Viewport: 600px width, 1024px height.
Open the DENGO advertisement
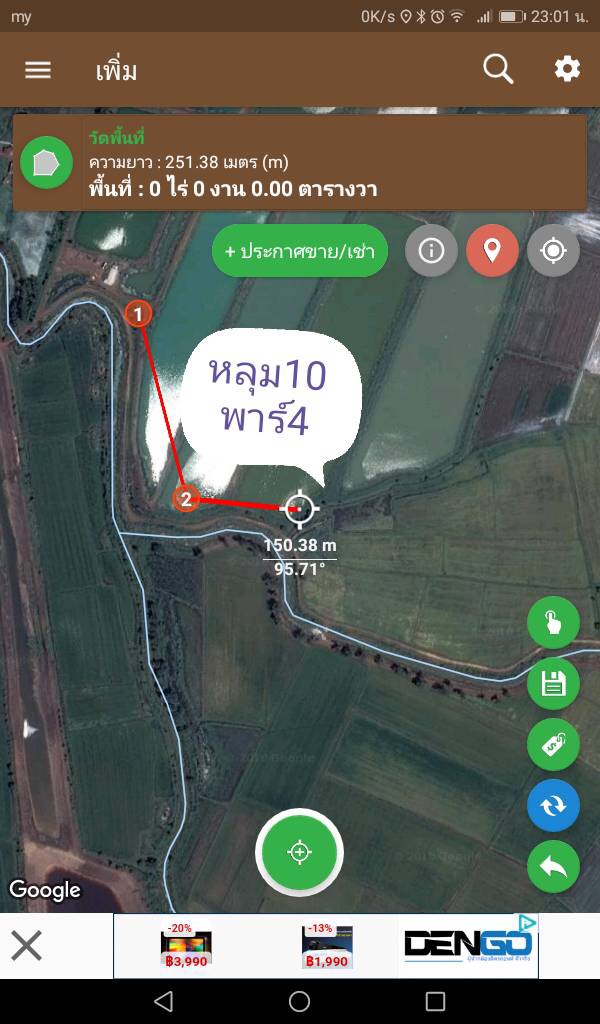467,945
